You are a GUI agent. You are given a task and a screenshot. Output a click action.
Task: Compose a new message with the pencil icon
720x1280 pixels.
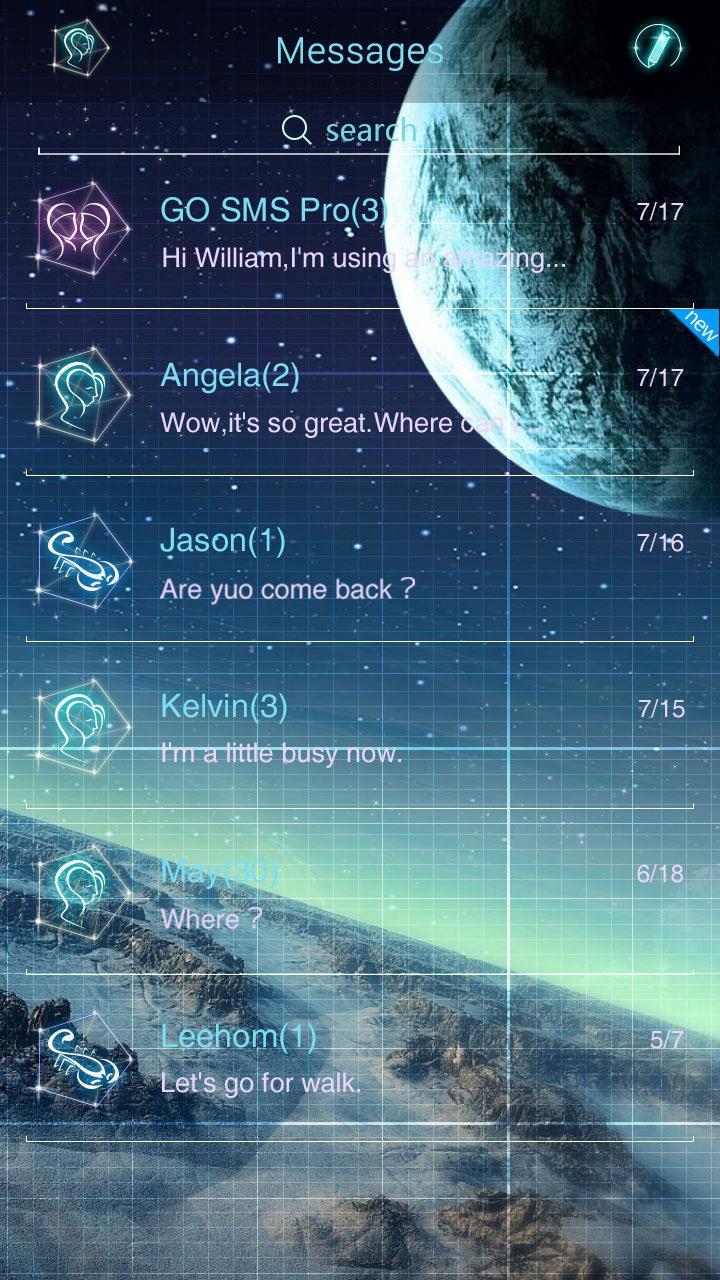(x=658, y=48)
